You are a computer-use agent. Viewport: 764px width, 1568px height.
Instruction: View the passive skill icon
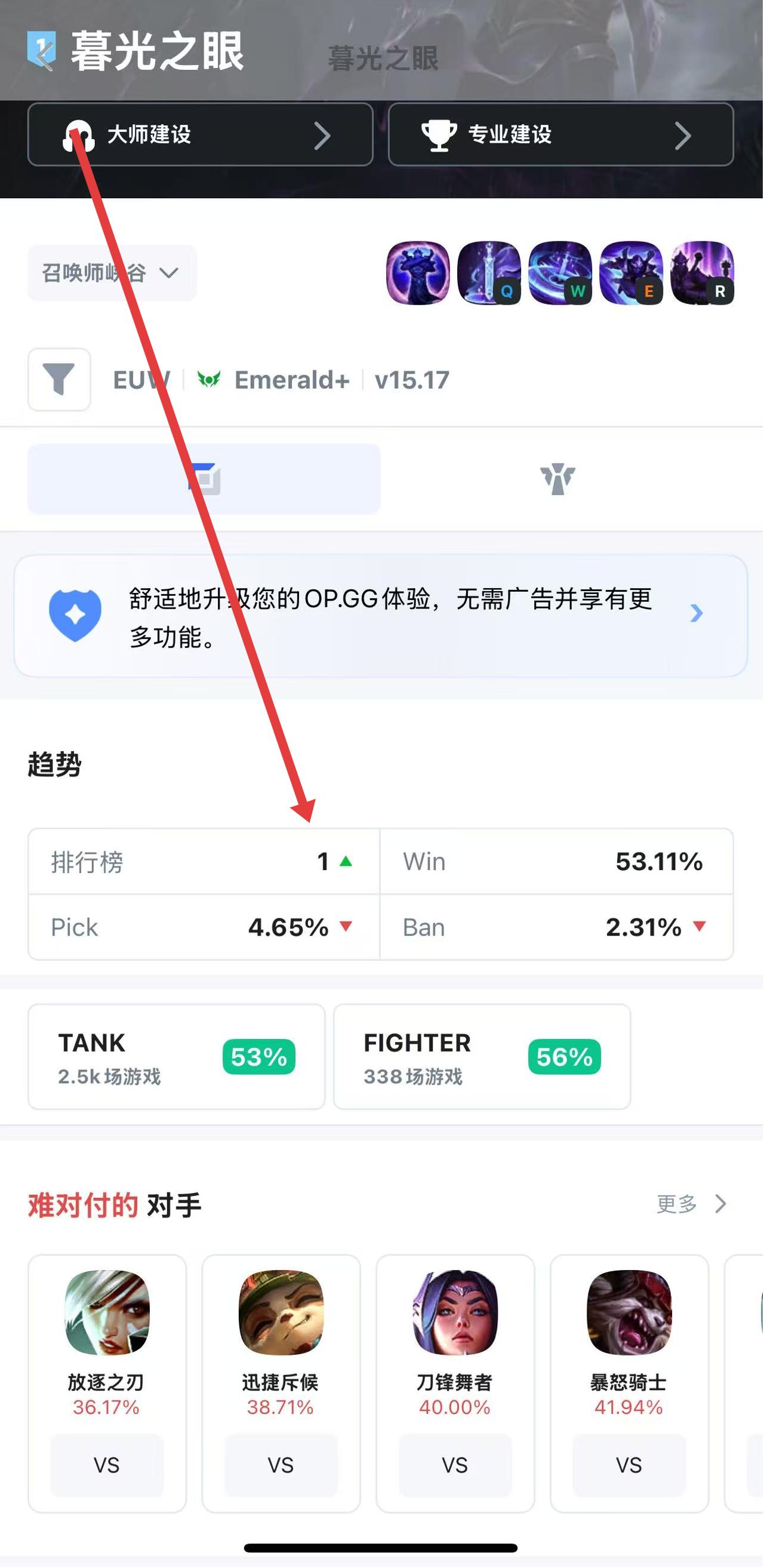(418, 273)
